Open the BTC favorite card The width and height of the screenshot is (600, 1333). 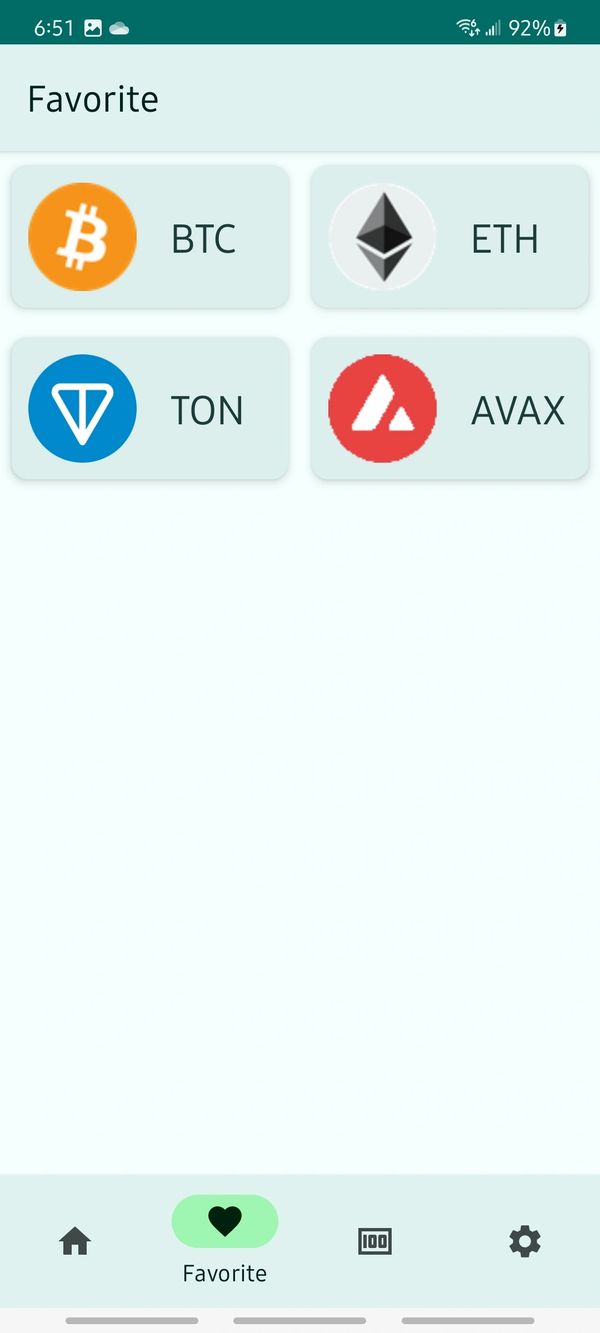[x=150, y=237]
